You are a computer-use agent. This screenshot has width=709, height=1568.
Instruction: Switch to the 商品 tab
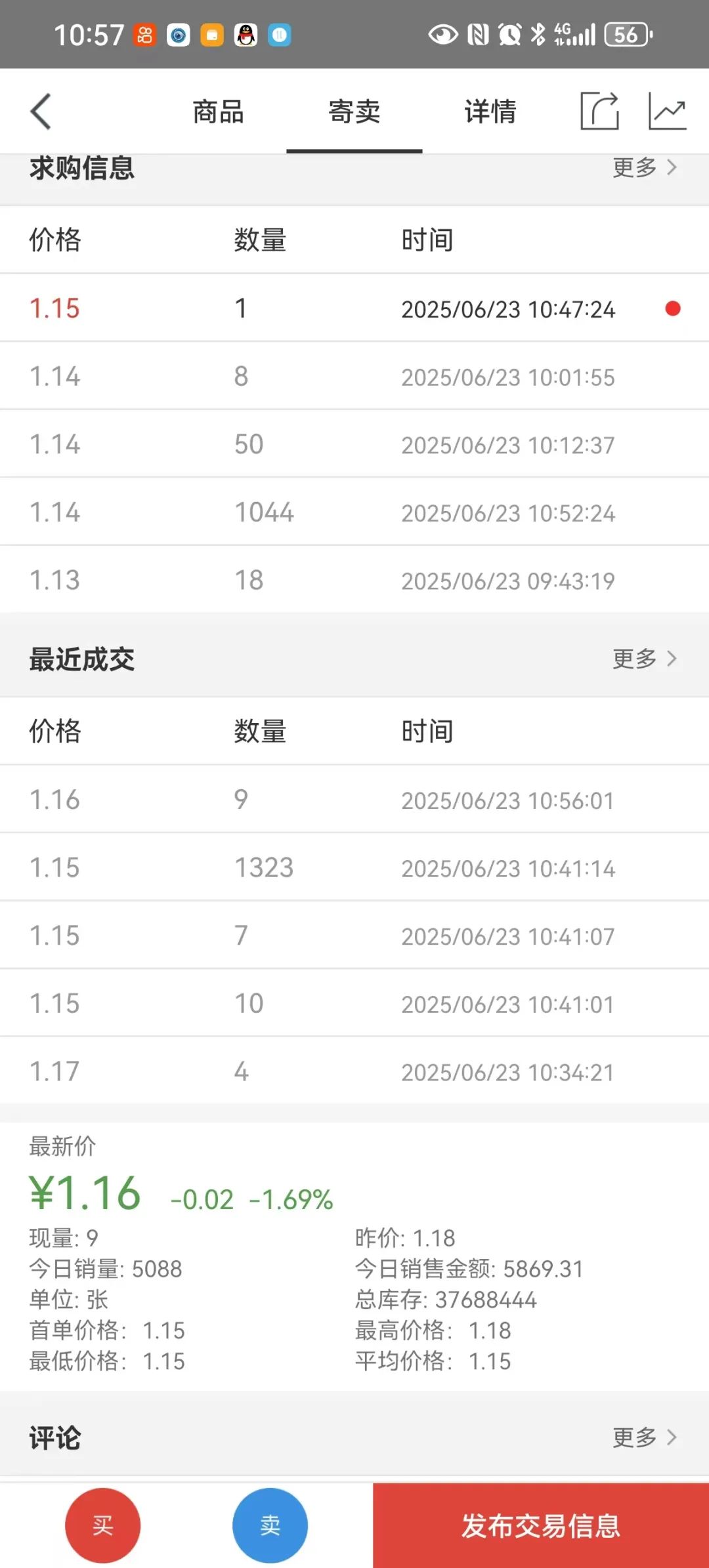pos(218,112)
